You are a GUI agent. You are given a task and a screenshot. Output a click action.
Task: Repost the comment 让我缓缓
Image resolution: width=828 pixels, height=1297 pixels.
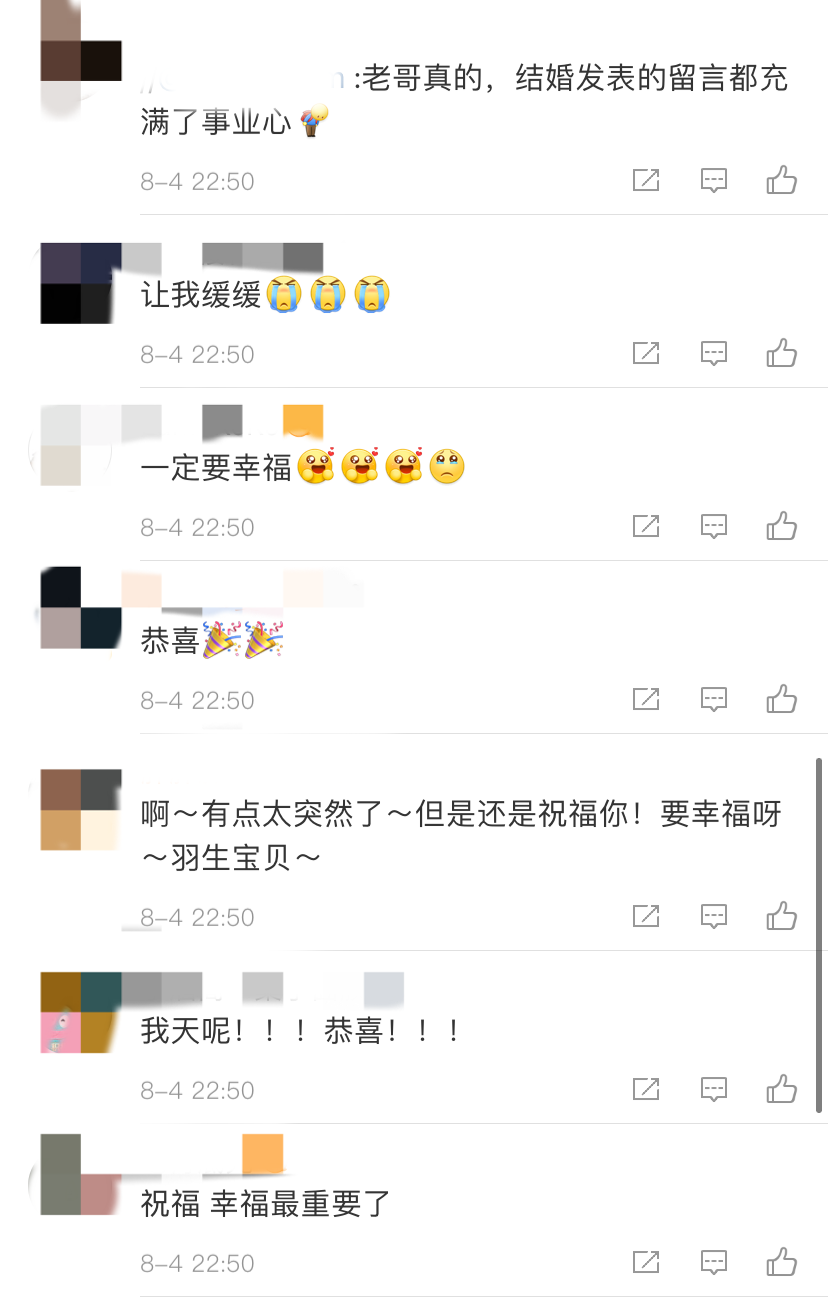pyautogui.click(x=646, y=354)
